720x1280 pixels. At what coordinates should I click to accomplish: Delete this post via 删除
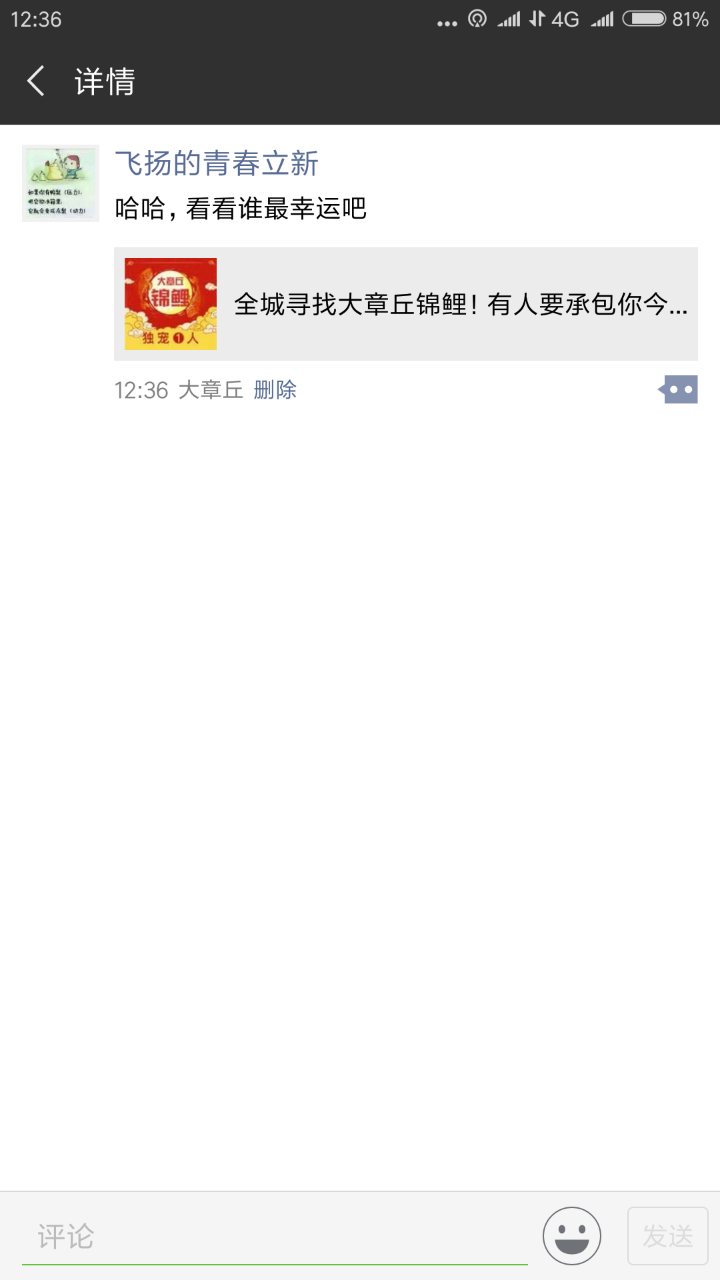(275, 390)
